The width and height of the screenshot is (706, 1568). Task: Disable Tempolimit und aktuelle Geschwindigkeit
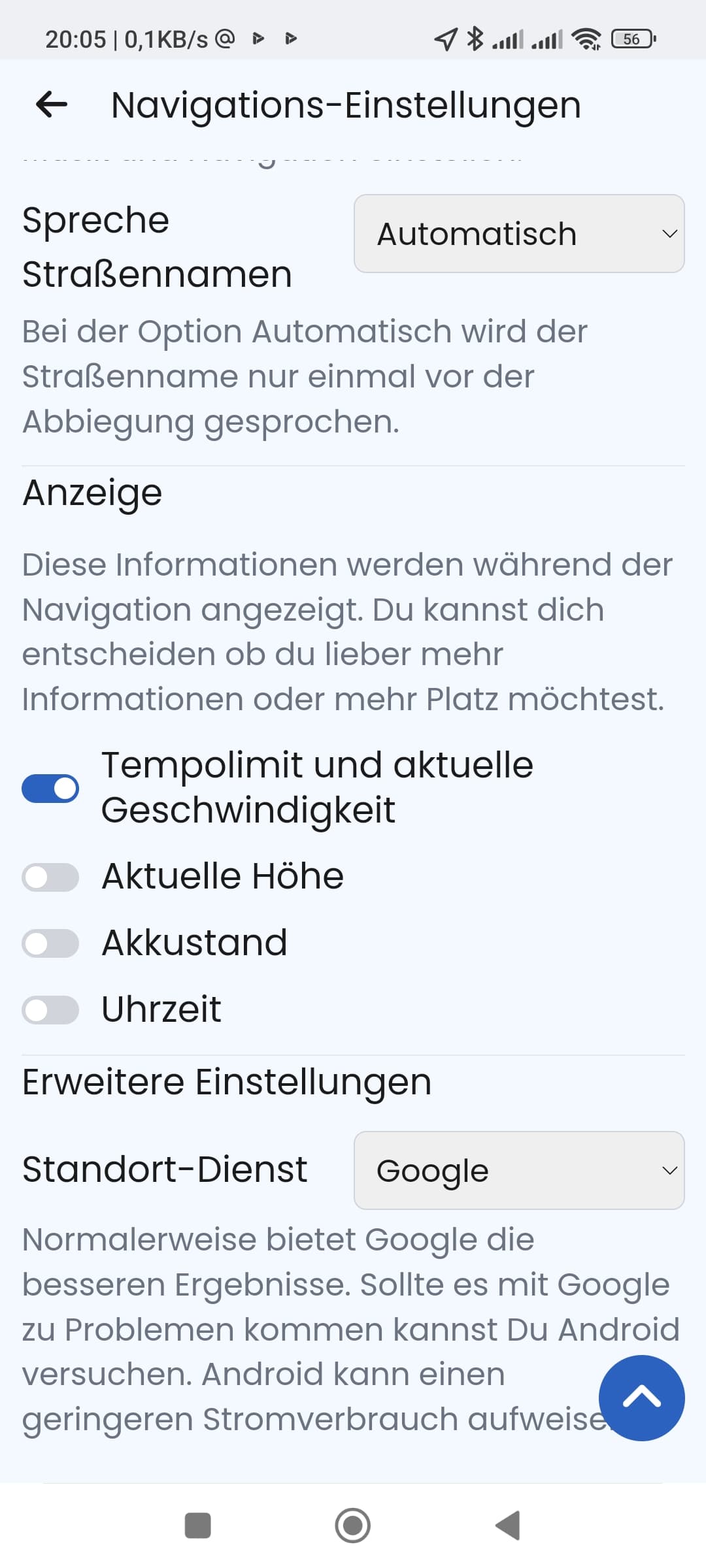[50, 788]
